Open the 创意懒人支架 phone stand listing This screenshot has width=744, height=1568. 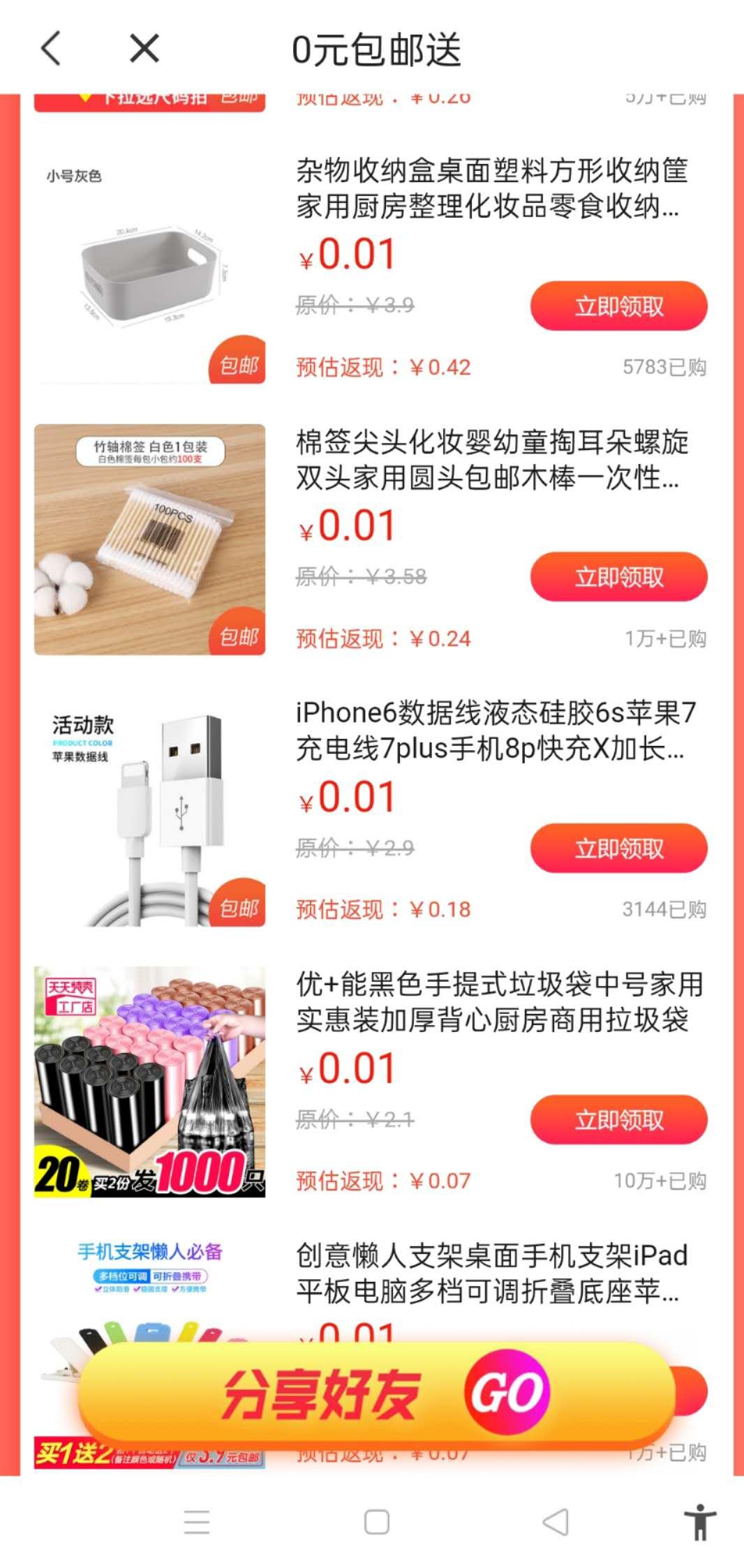click(x=491, y=1274)
